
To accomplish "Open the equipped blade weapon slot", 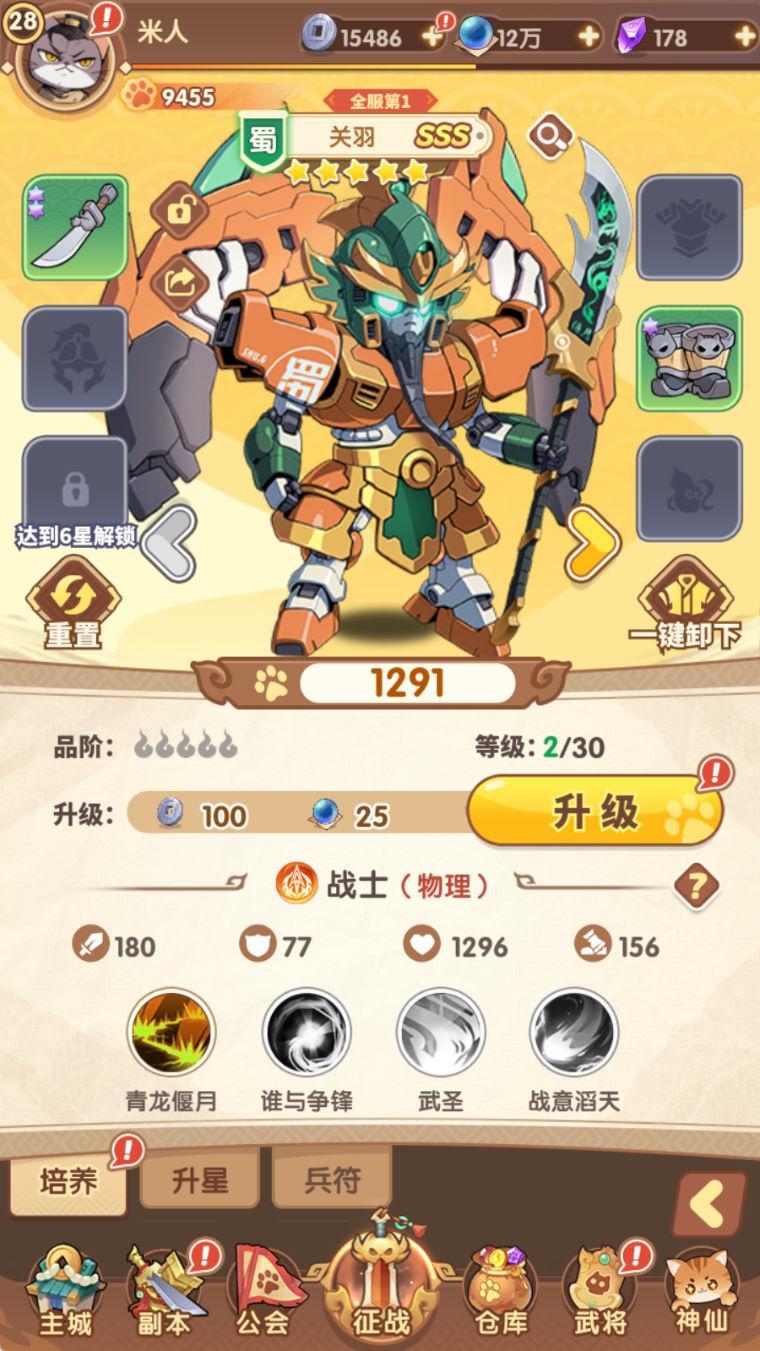I will point(74,227).
